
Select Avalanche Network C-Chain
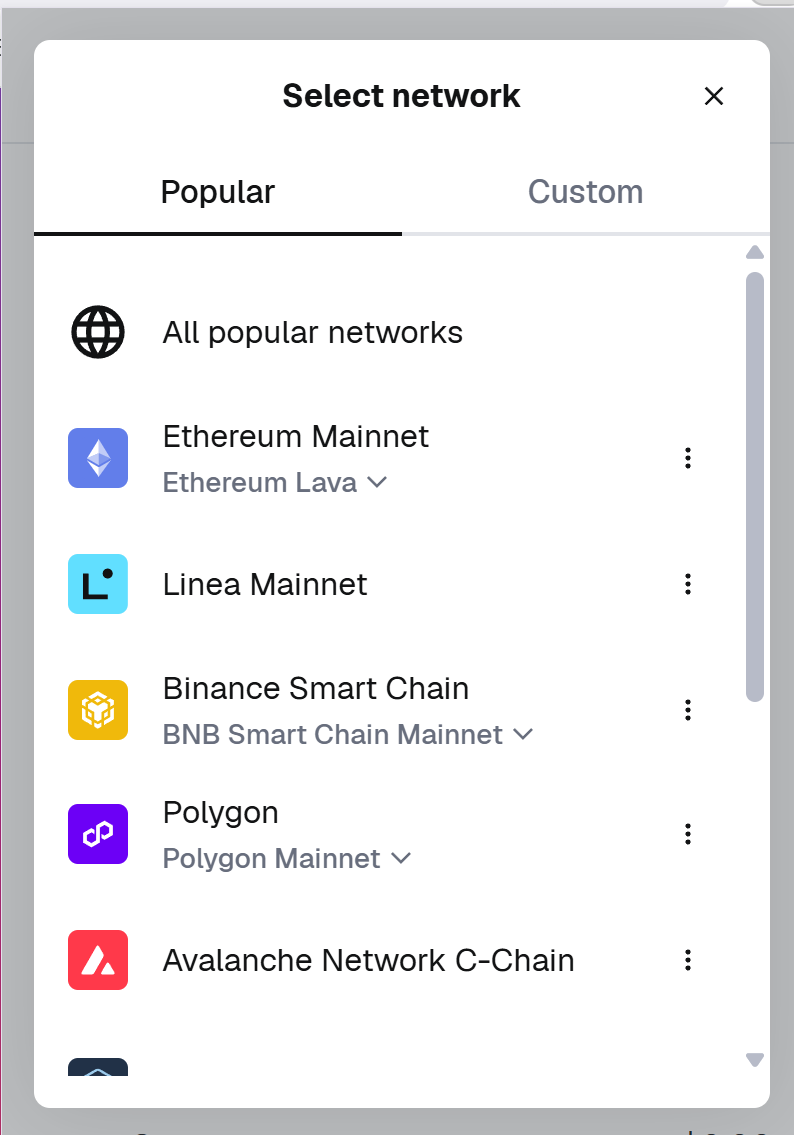click(368, 961)
